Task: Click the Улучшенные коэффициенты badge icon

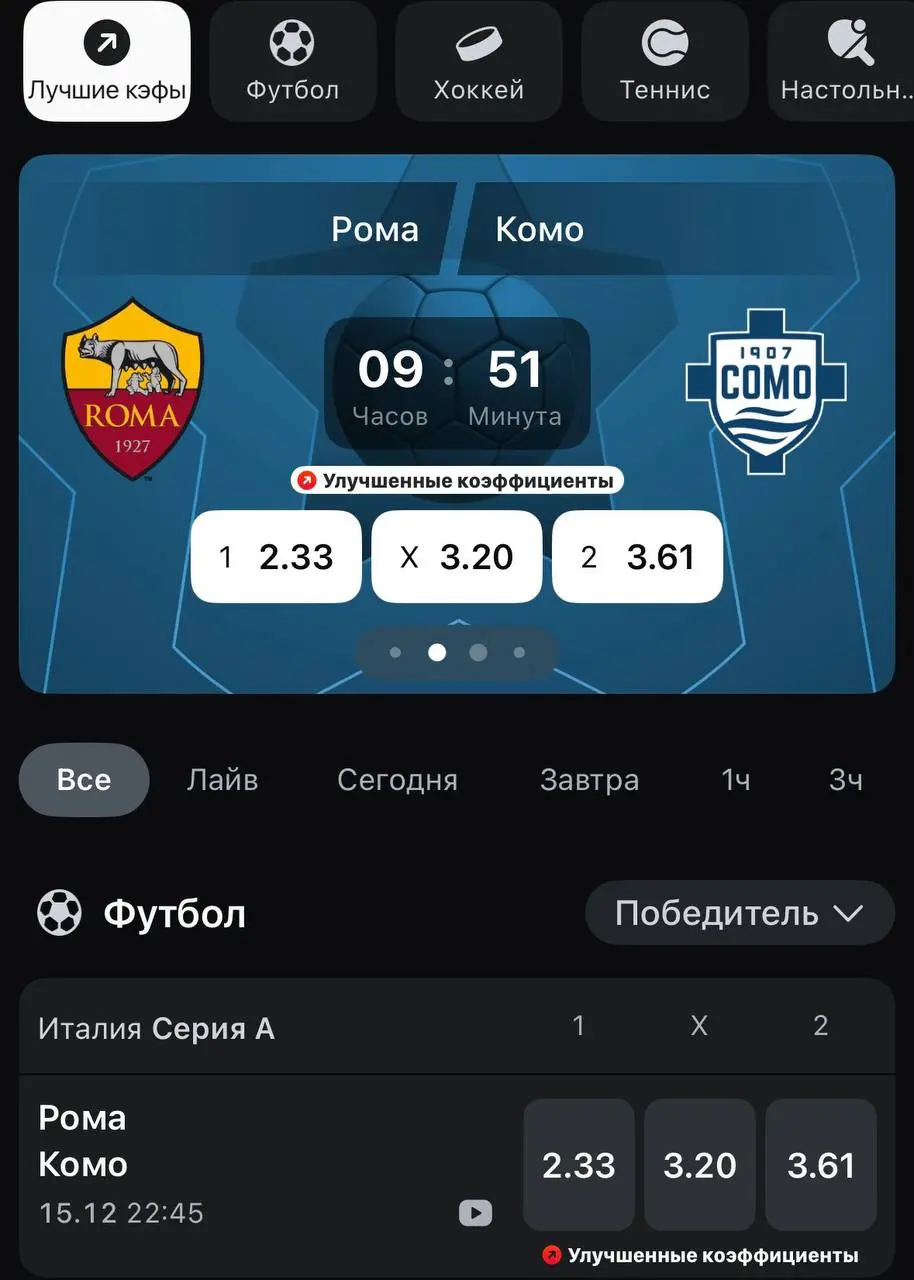Action: click(307, 480)
